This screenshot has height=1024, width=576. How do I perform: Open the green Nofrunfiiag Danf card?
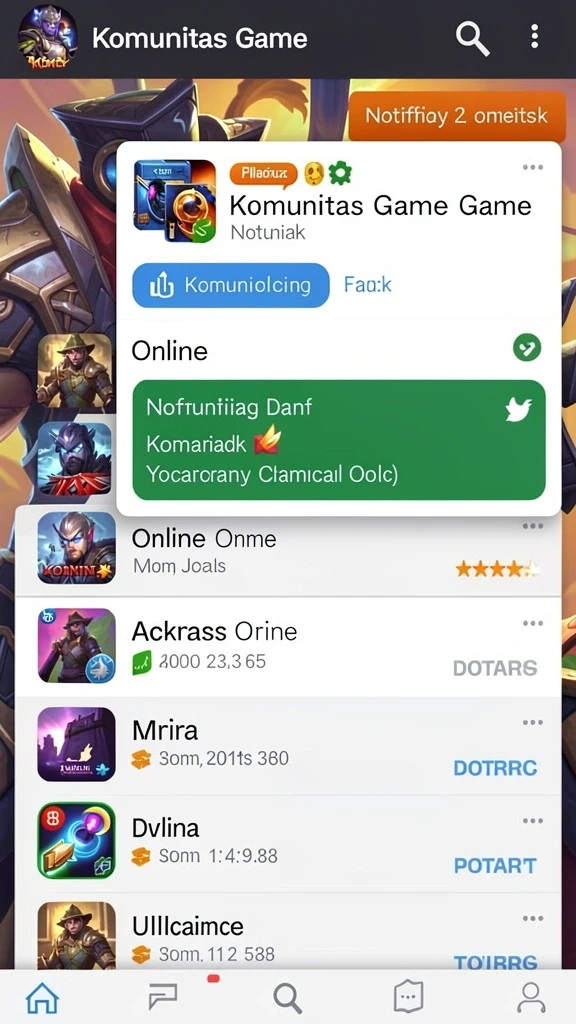point(338,440)
